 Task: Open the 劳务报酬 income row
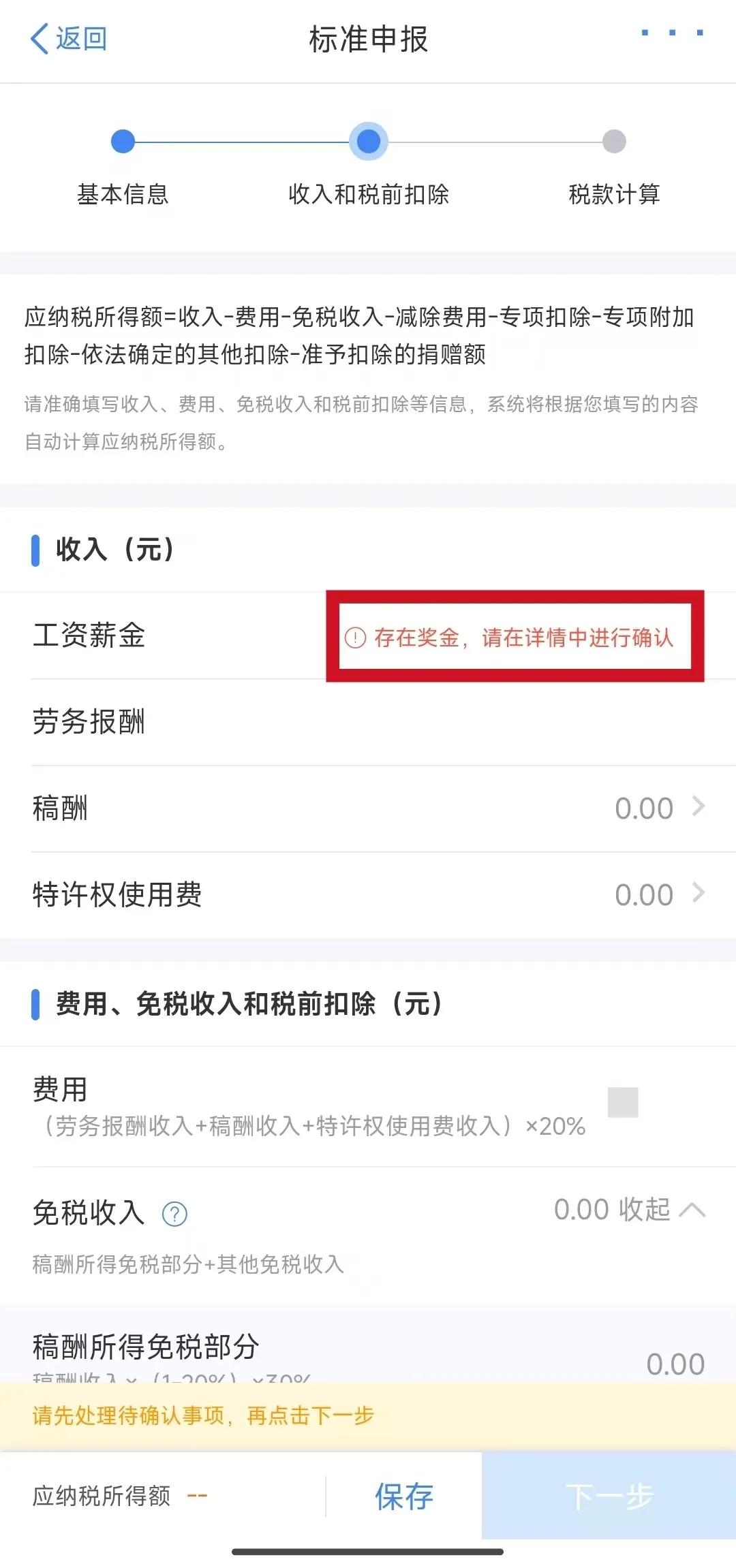click(x=368, y=722)
